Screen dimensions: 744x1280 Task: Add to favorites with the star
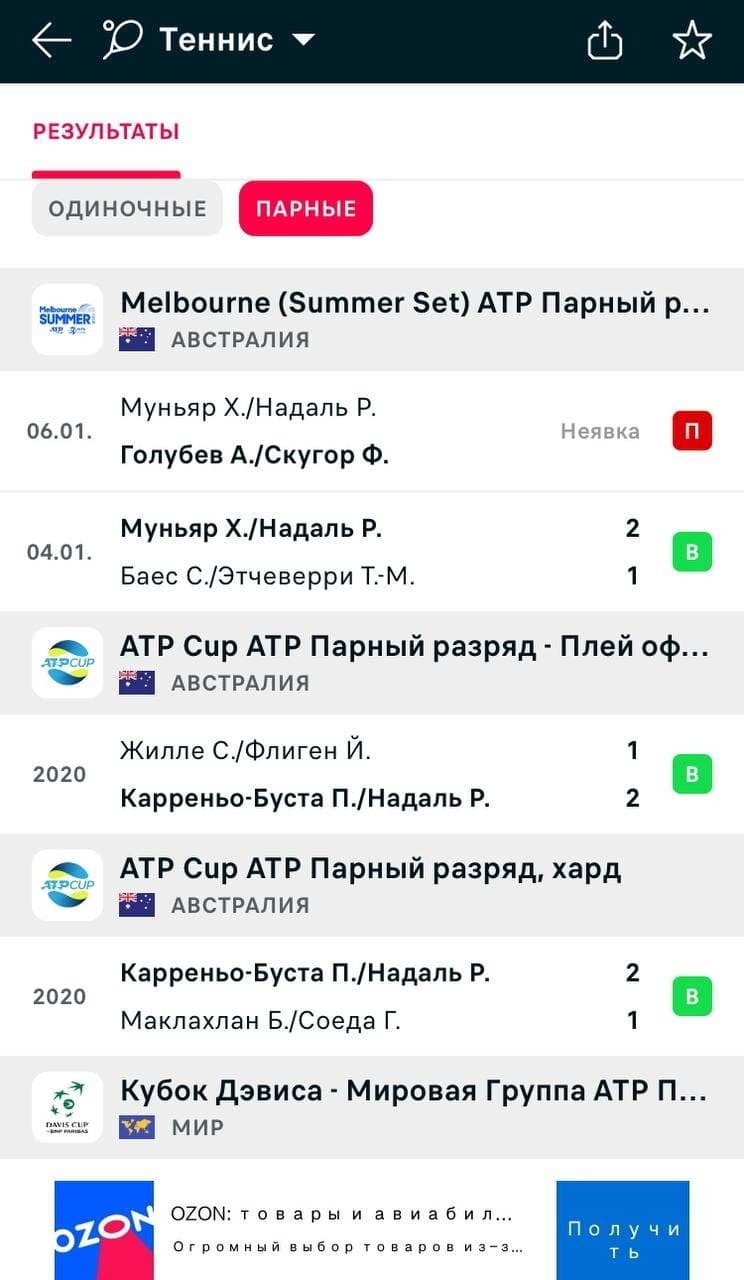(x=691, y=41)
